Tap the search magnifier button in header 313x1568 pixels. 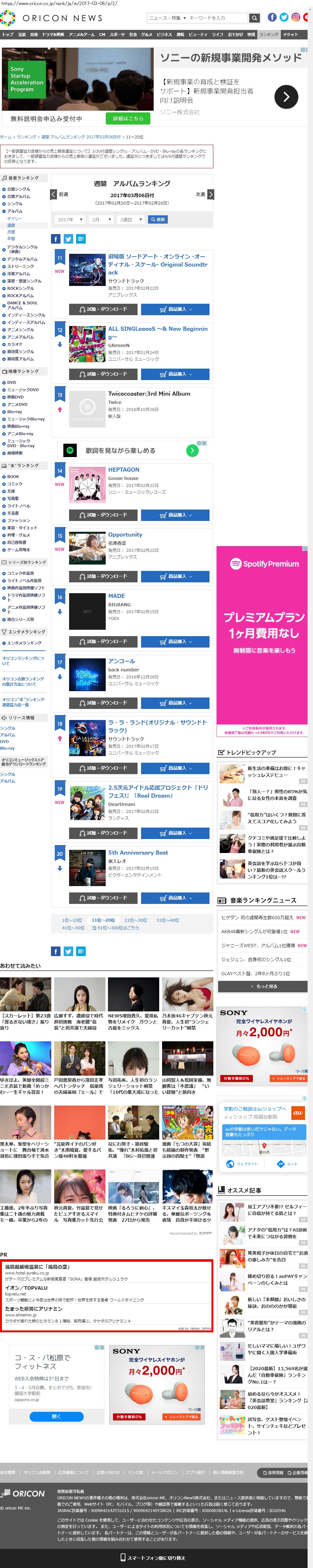tap(254, 18)
